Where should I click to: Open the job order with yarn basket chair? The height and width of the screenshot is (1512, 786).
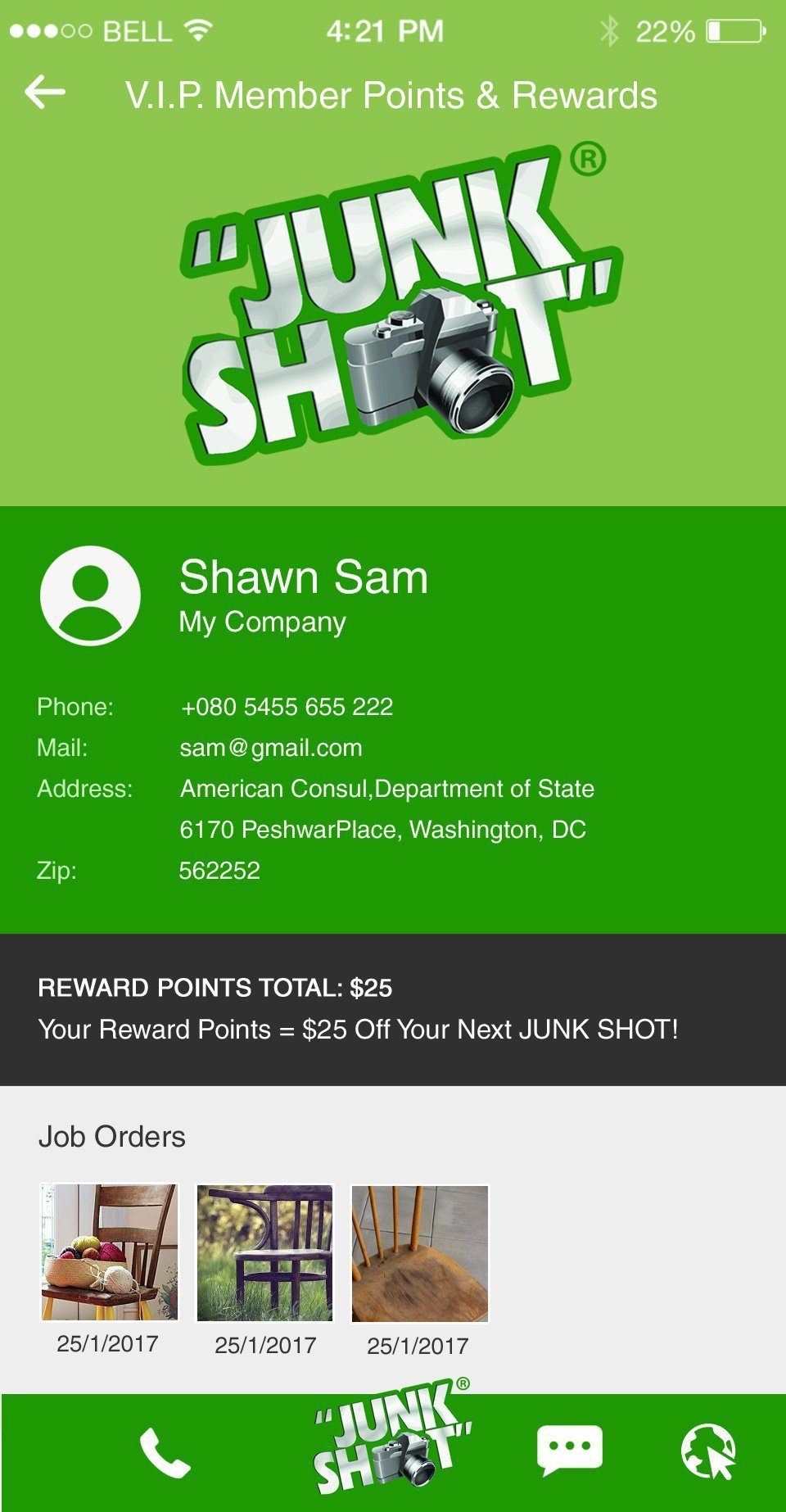[110, 1252]
